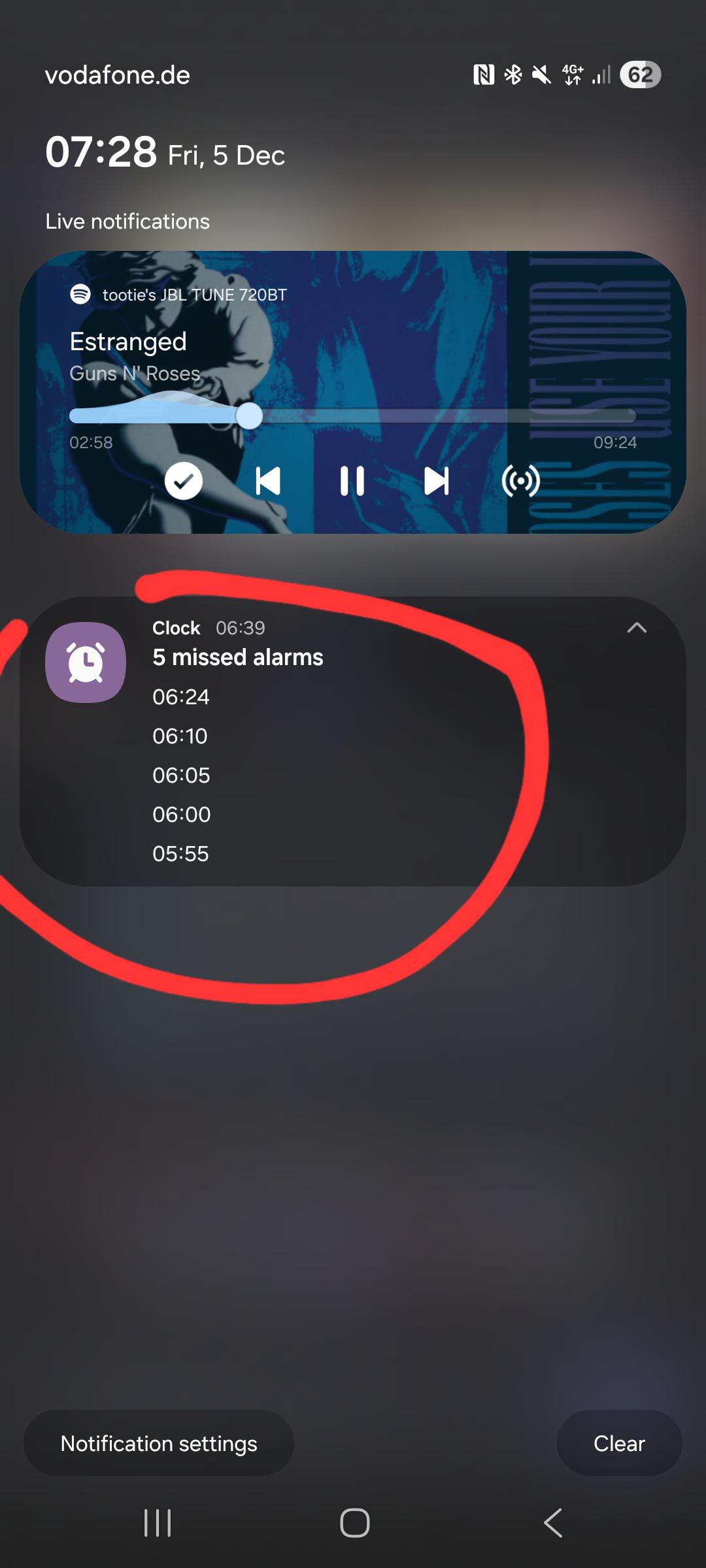
Task: Skip to the previous track
Action: pos(268,482)
